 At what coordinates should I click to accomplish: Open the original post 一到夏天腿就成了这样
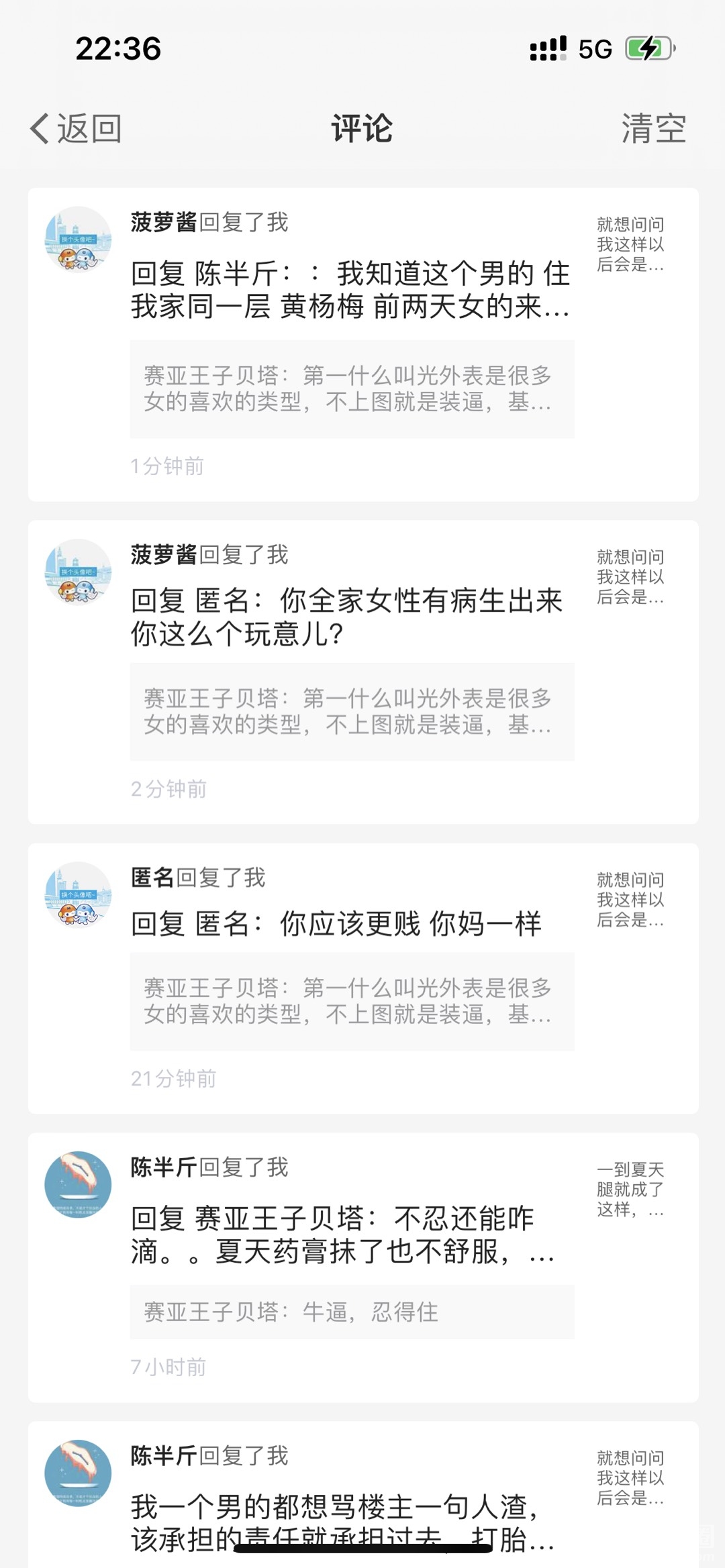(x=630, y=1190)
